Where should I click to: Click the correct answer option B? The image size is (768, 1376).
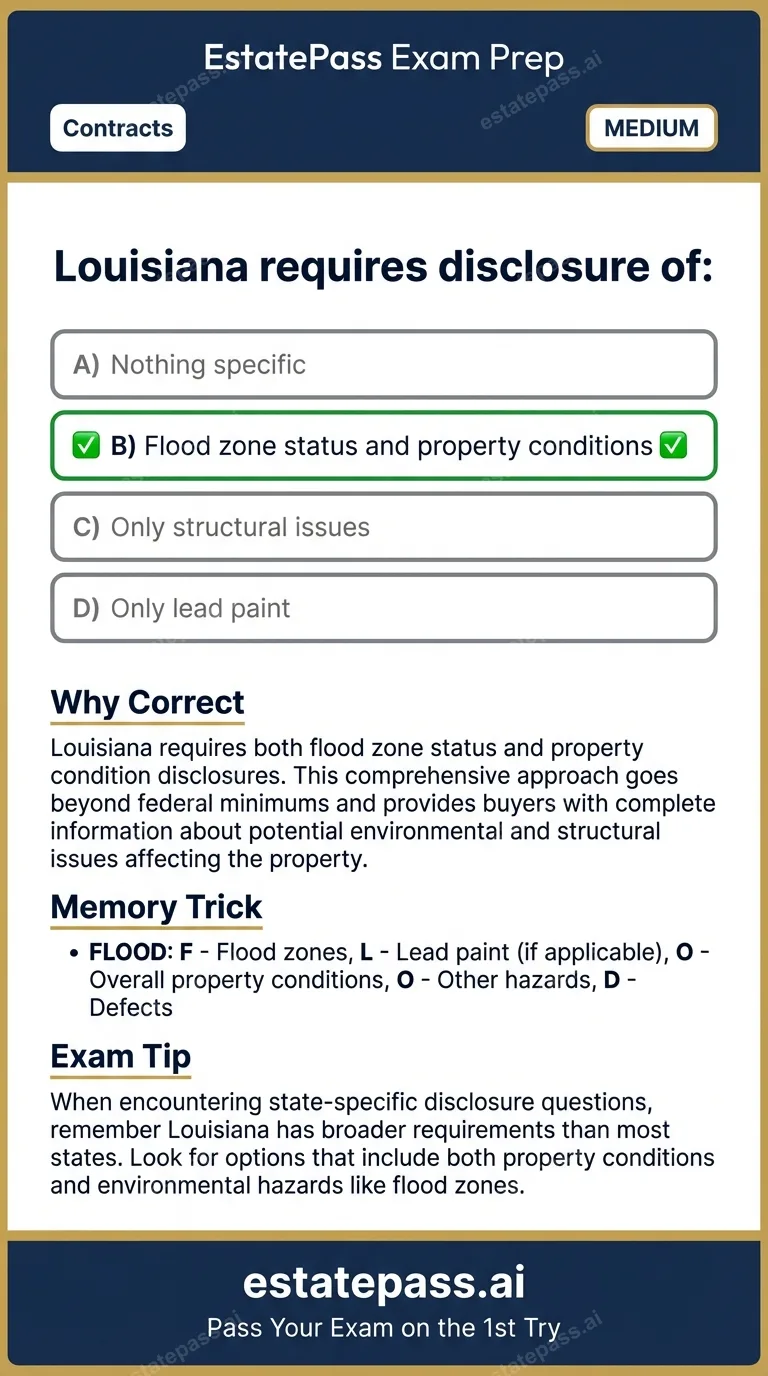tap(384, 445)
